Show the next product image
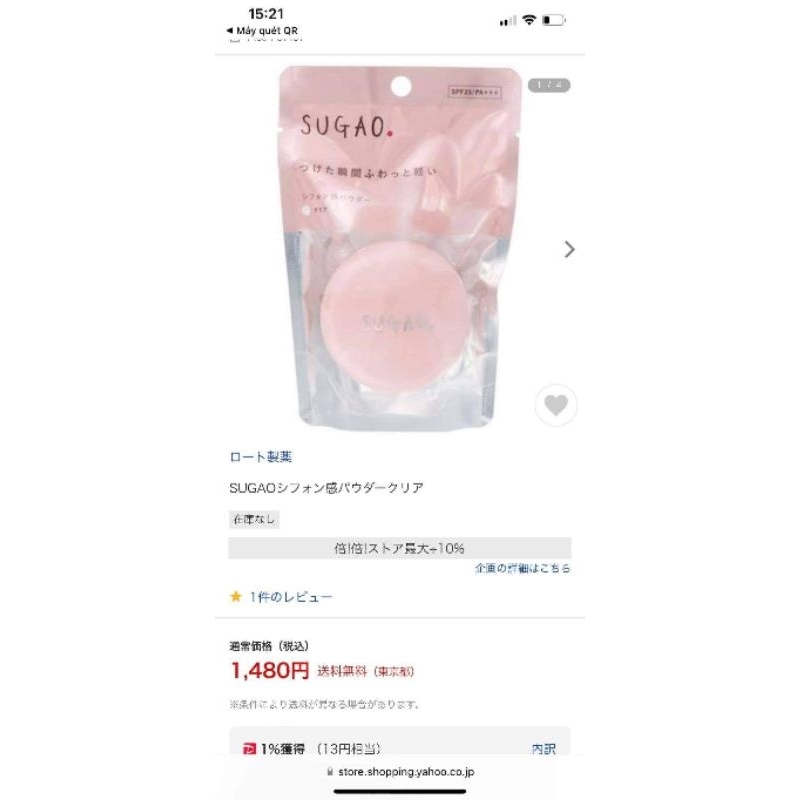This screenshot has height=800, width=800. pos(569,249)
